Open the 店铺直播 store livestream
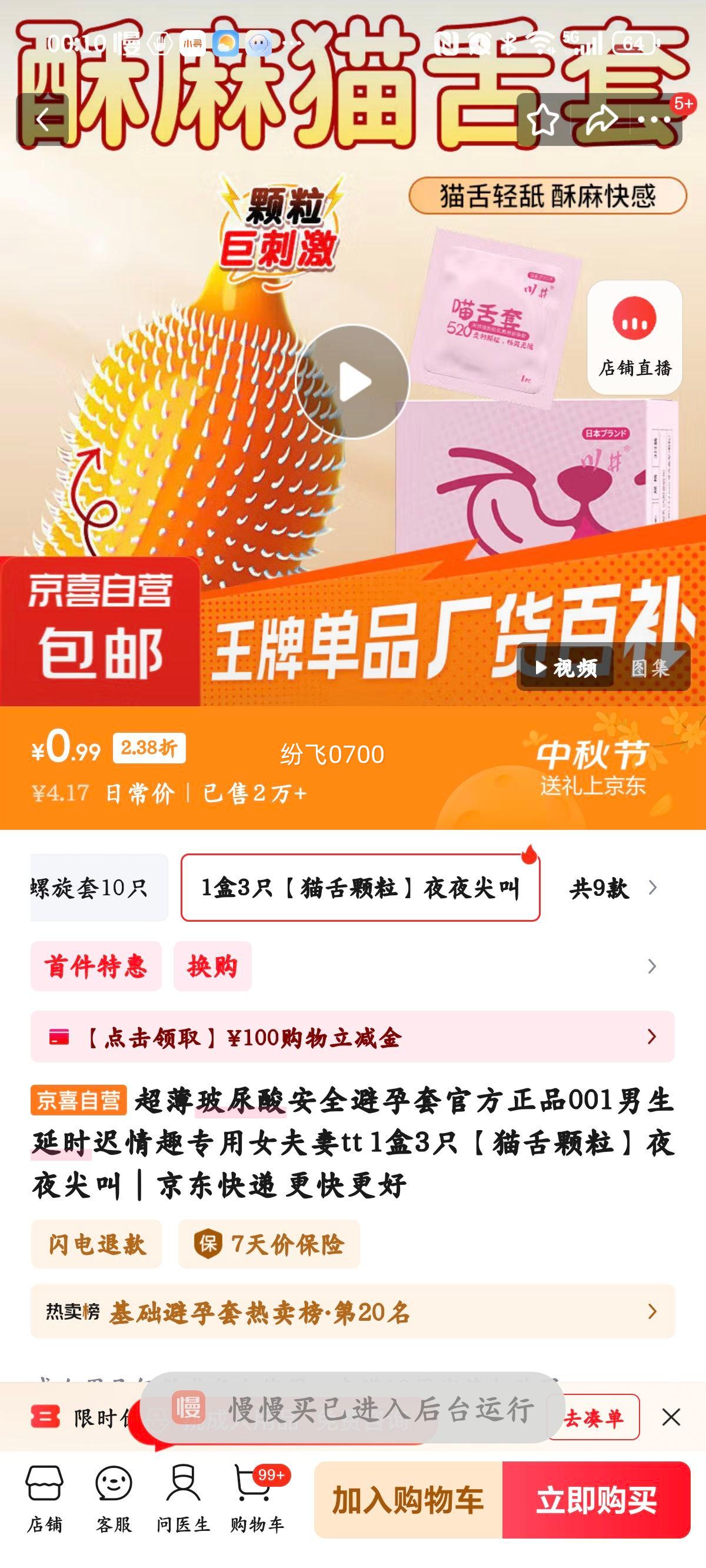This screenshot has height=1568, width=706. (634, 337)
